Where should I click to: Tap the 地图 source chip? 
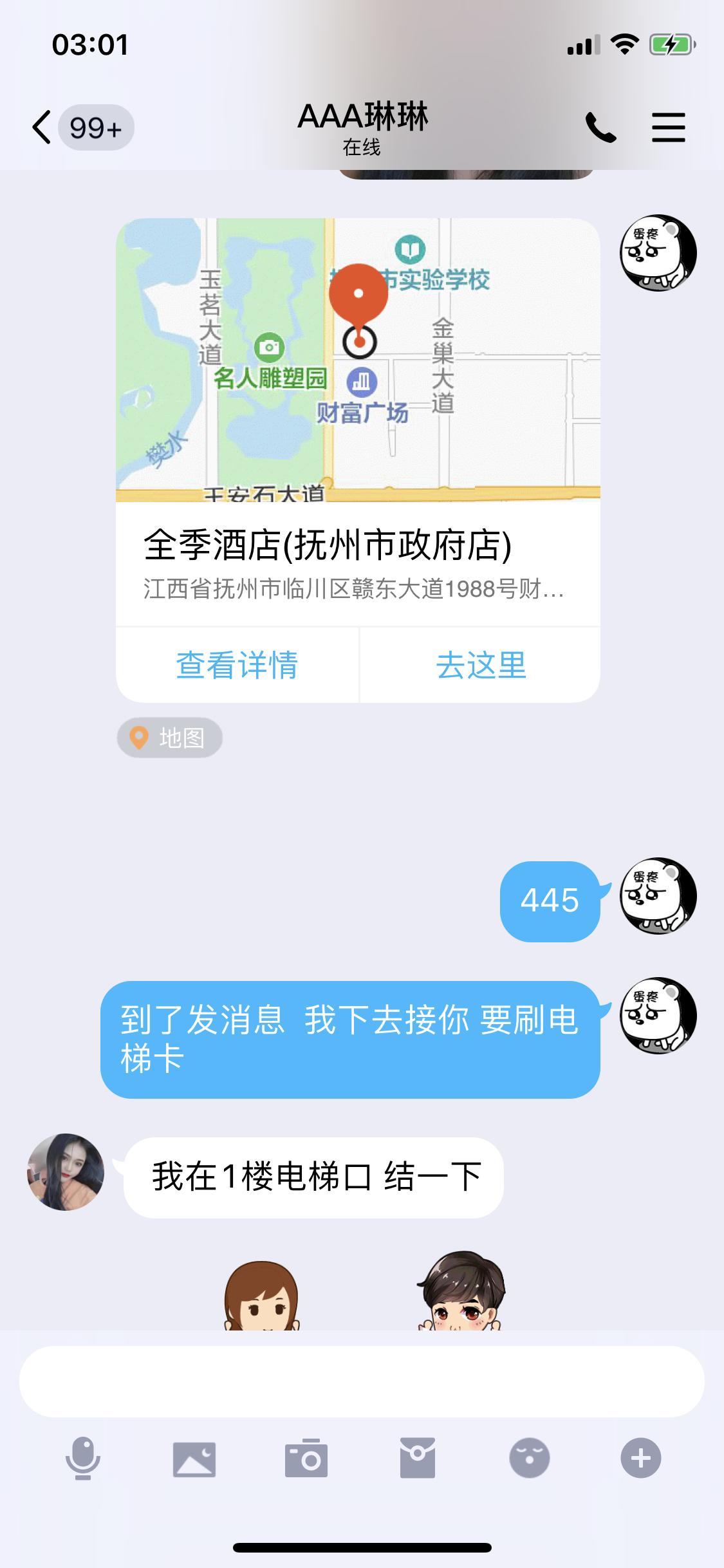170,738
